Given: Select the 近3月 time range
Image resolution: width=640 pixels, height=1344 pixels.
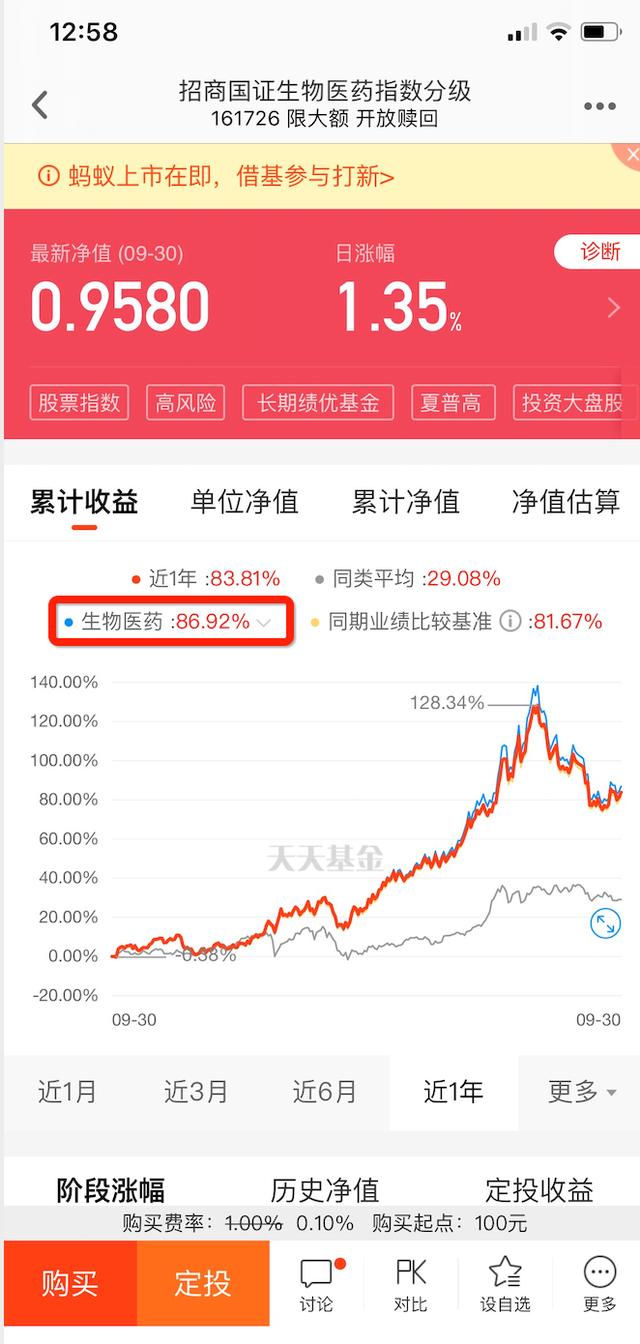Looking at the screenshot, I should pyautogui.click(x=195, y=1091).
